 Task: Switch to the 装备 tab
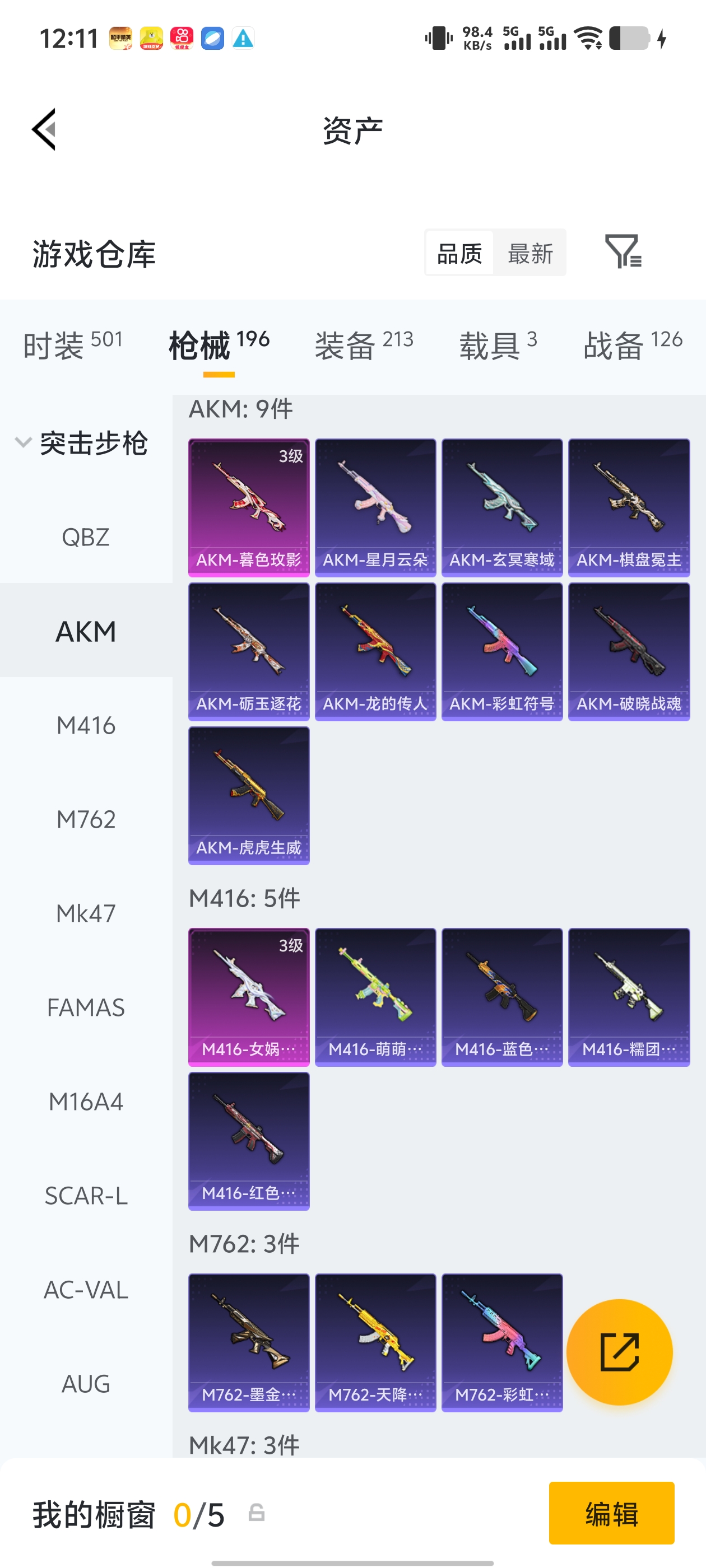click(364, 344)
